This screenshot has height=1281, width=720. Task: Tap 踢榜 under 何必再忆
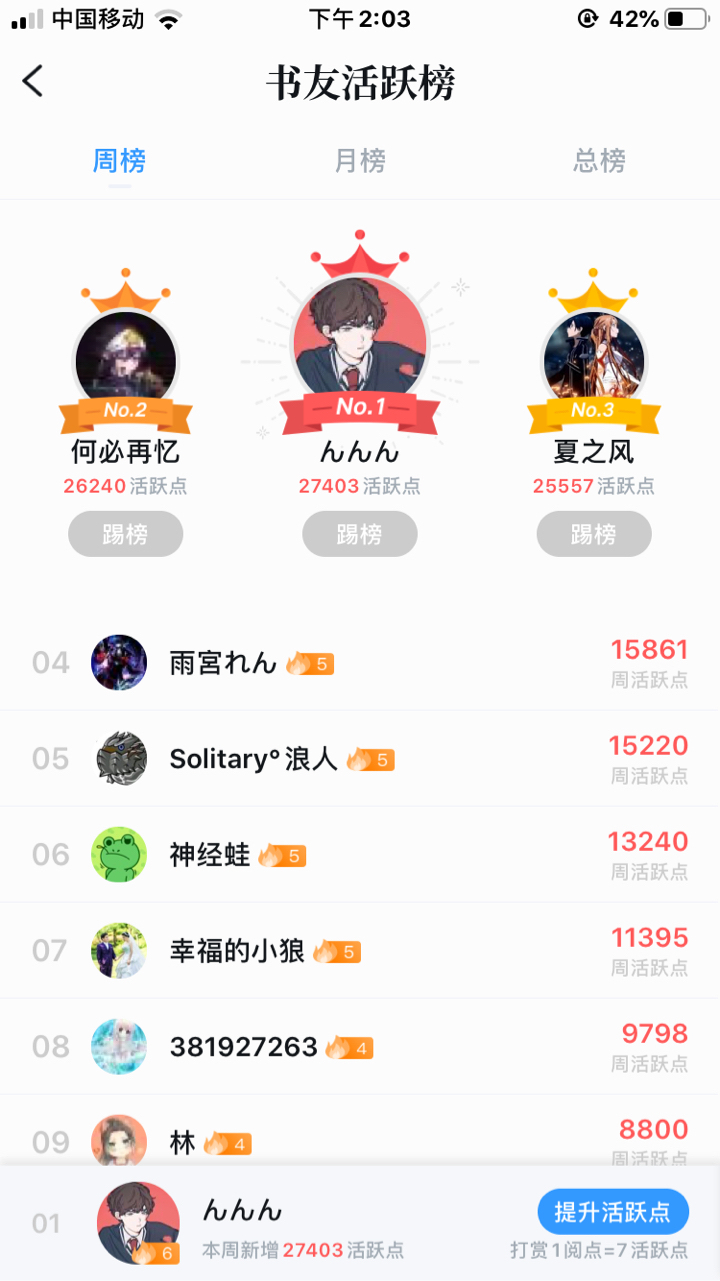[x=126, y=534]
